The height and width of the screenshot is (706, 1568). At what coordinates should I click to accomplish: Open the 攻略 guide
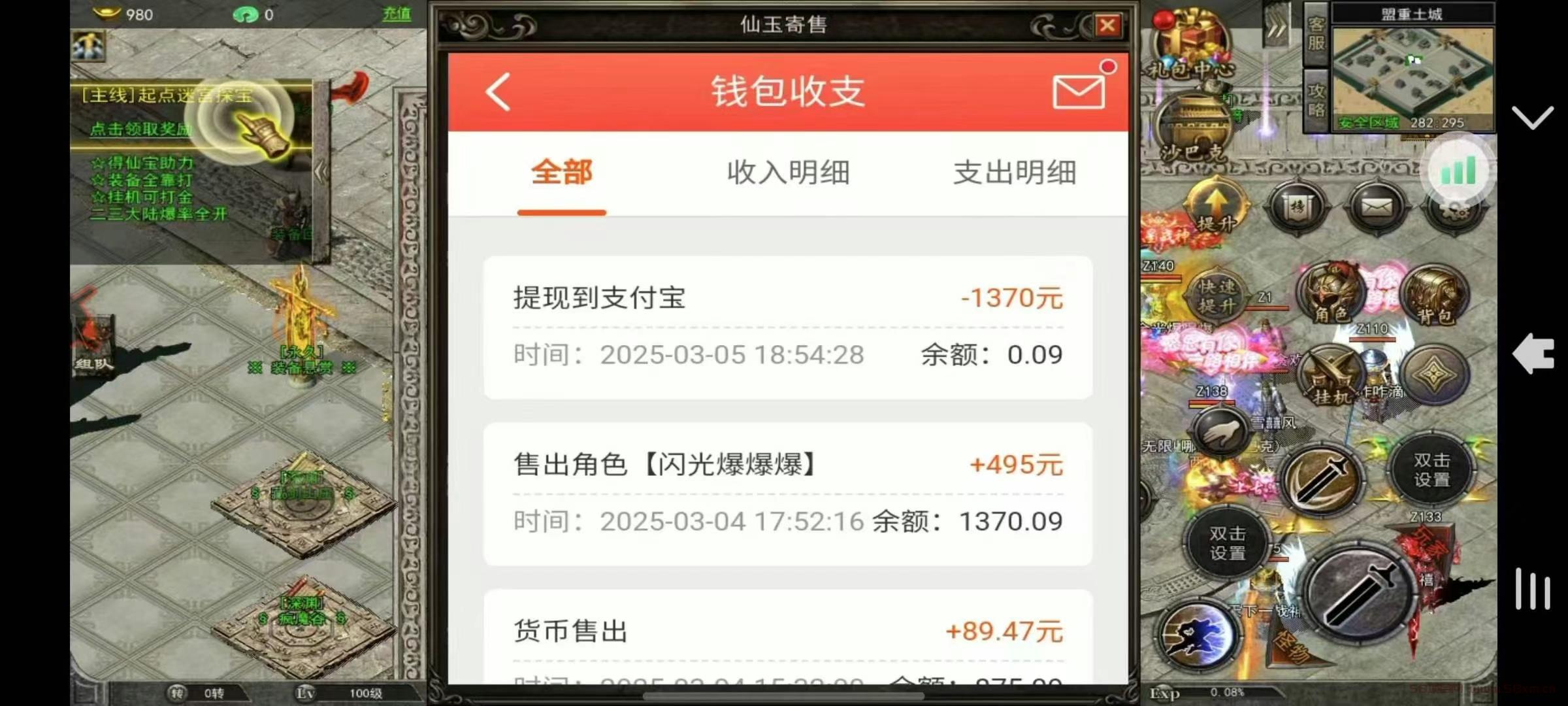pos(1316,99)
